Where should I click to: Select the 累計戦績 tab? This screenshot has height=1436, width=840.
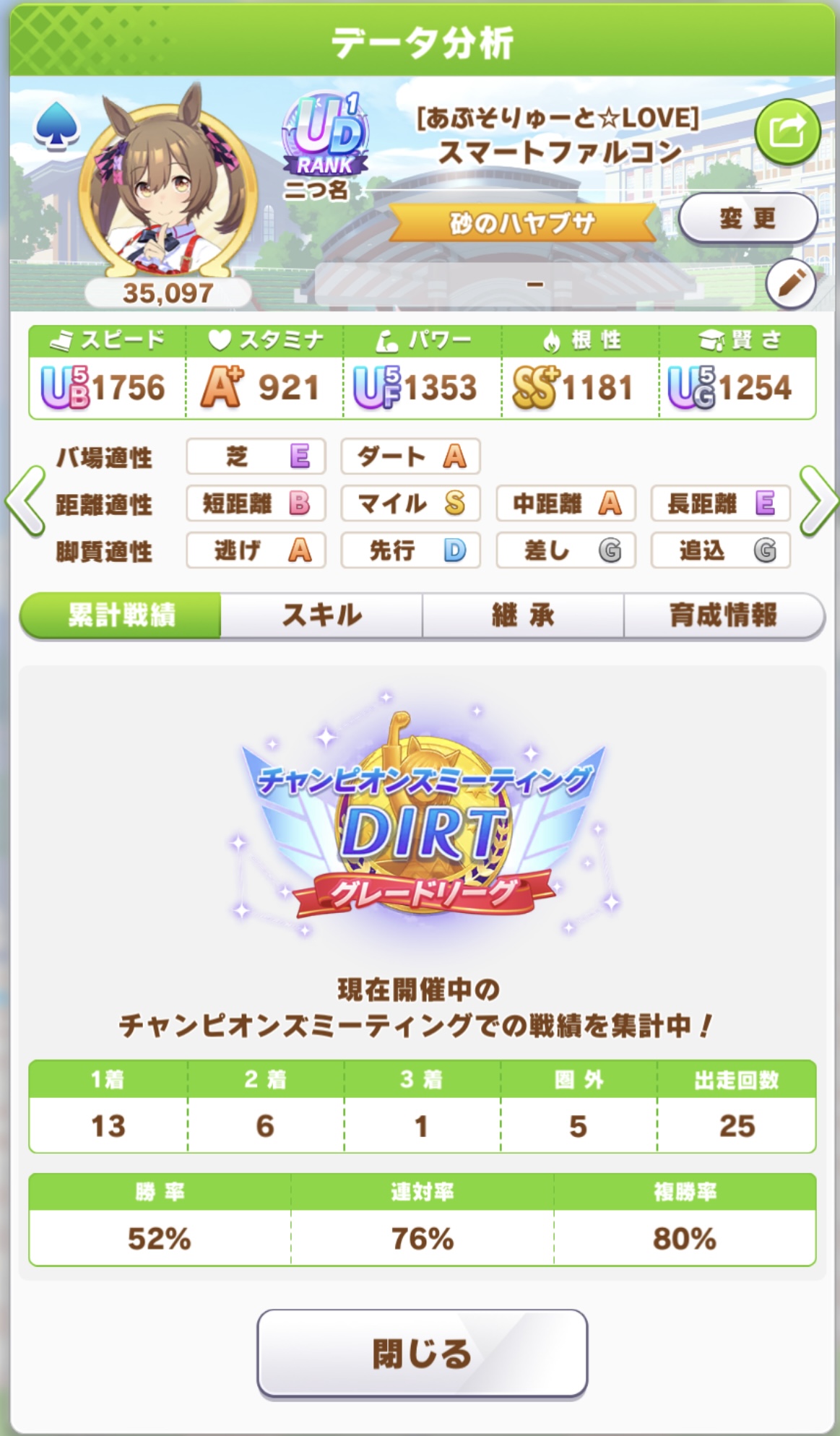point(121,615)
